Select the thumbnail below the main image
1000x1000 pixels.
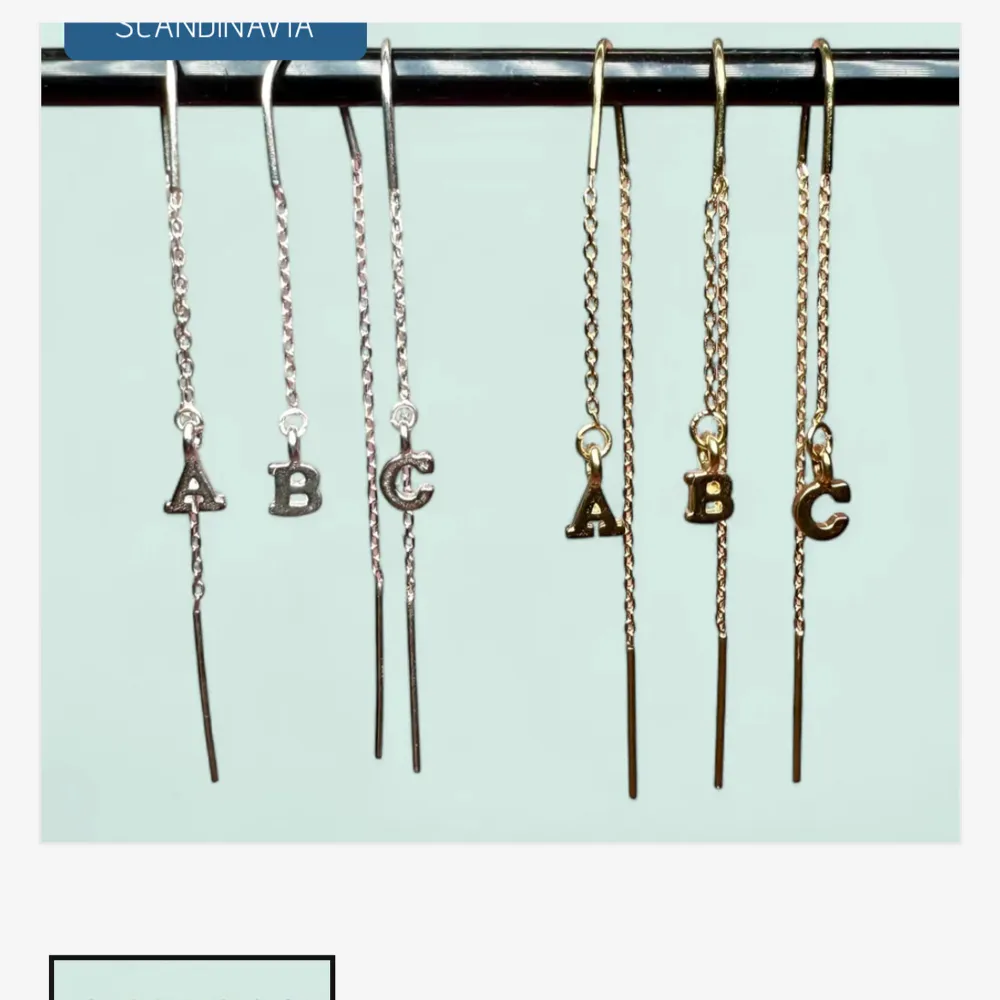tap(192, 980)
